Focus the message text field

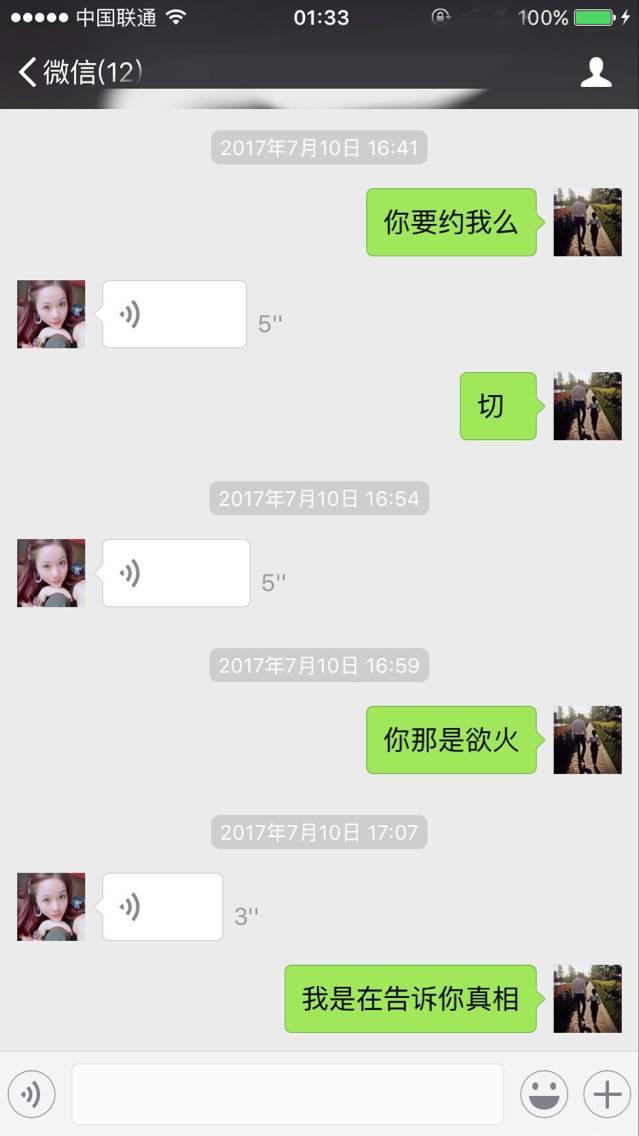click(287, 1094)
